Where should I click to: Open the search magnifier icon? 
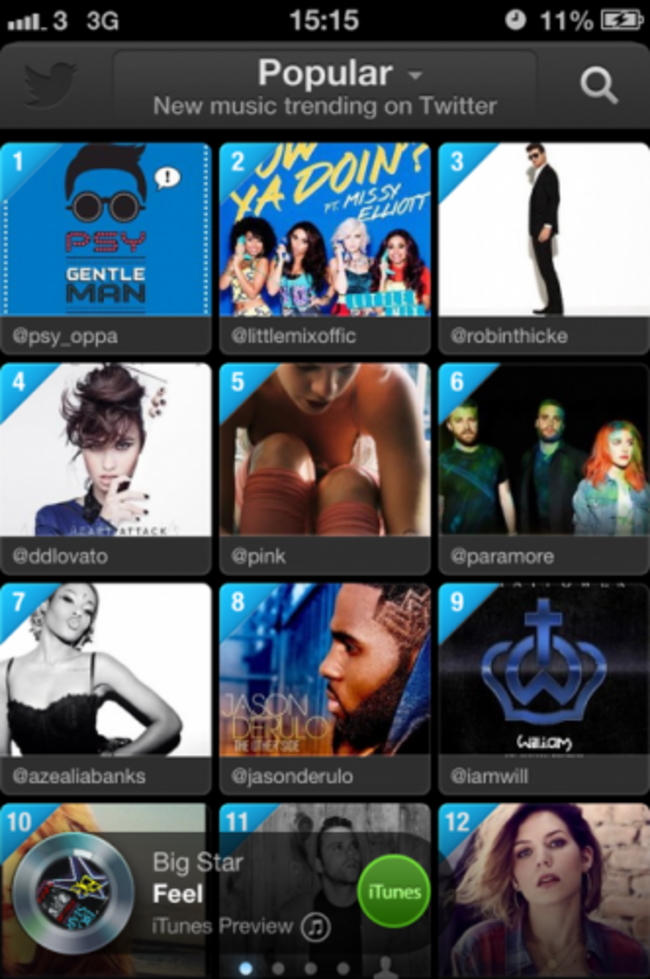click(598, 87)
